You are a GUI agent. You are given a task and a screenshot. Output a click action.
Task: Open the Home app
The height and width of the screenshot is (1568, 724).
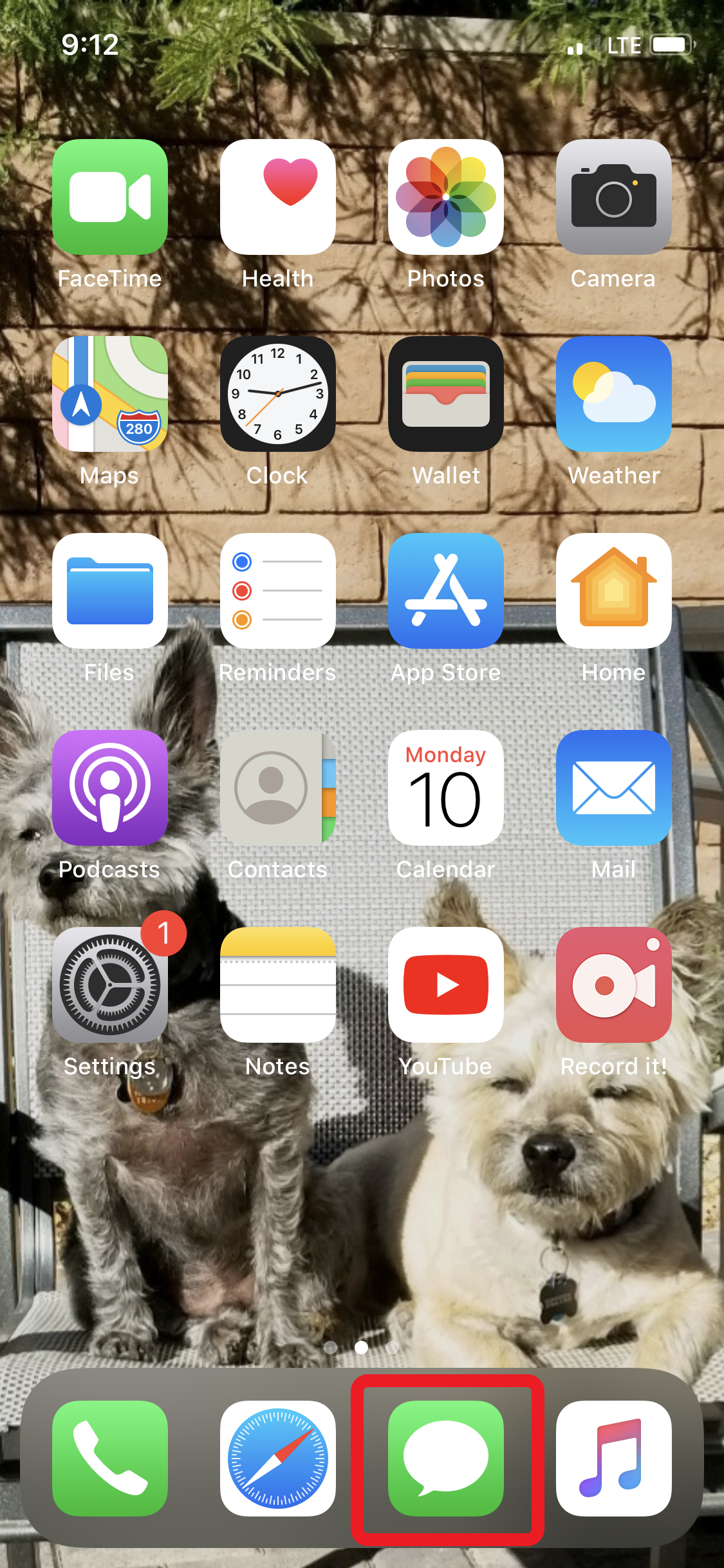(x=614, y=591)
